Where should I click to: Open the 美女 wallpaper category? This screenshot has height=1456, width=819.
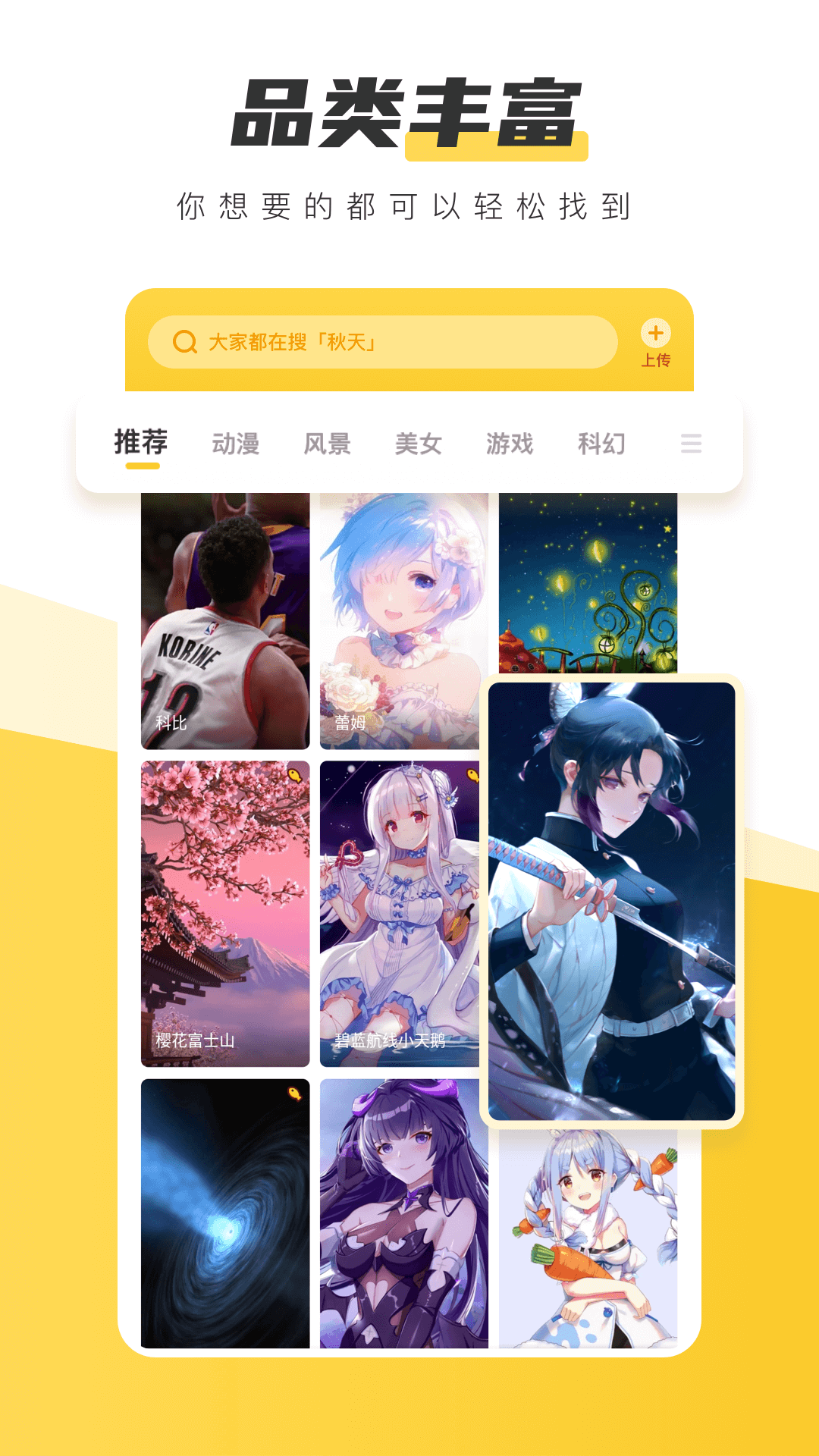(x=419, y=444)
